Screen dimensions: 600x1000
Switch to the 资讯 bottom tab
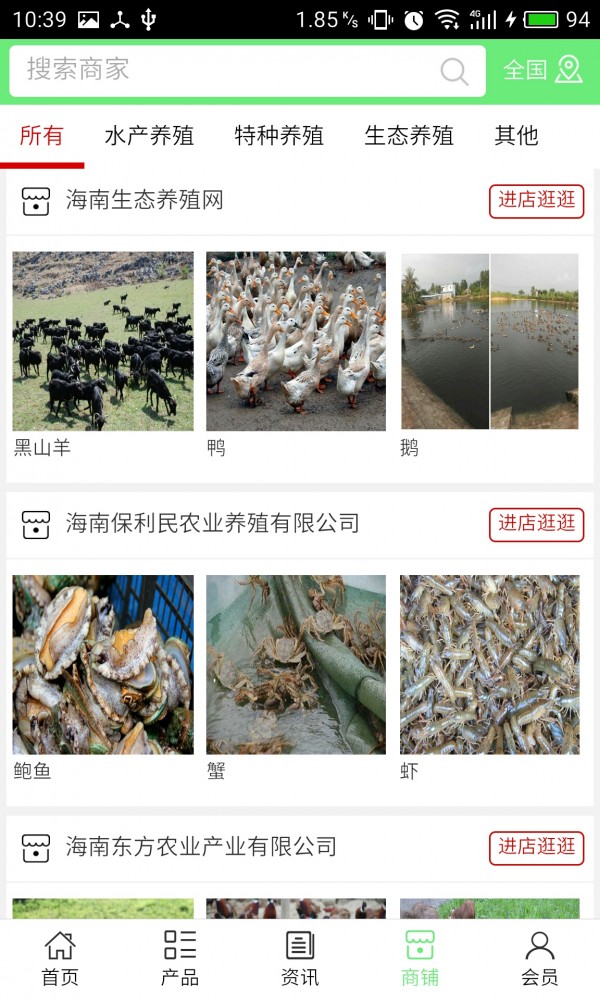pyautogui.click(x=300, y=958)
